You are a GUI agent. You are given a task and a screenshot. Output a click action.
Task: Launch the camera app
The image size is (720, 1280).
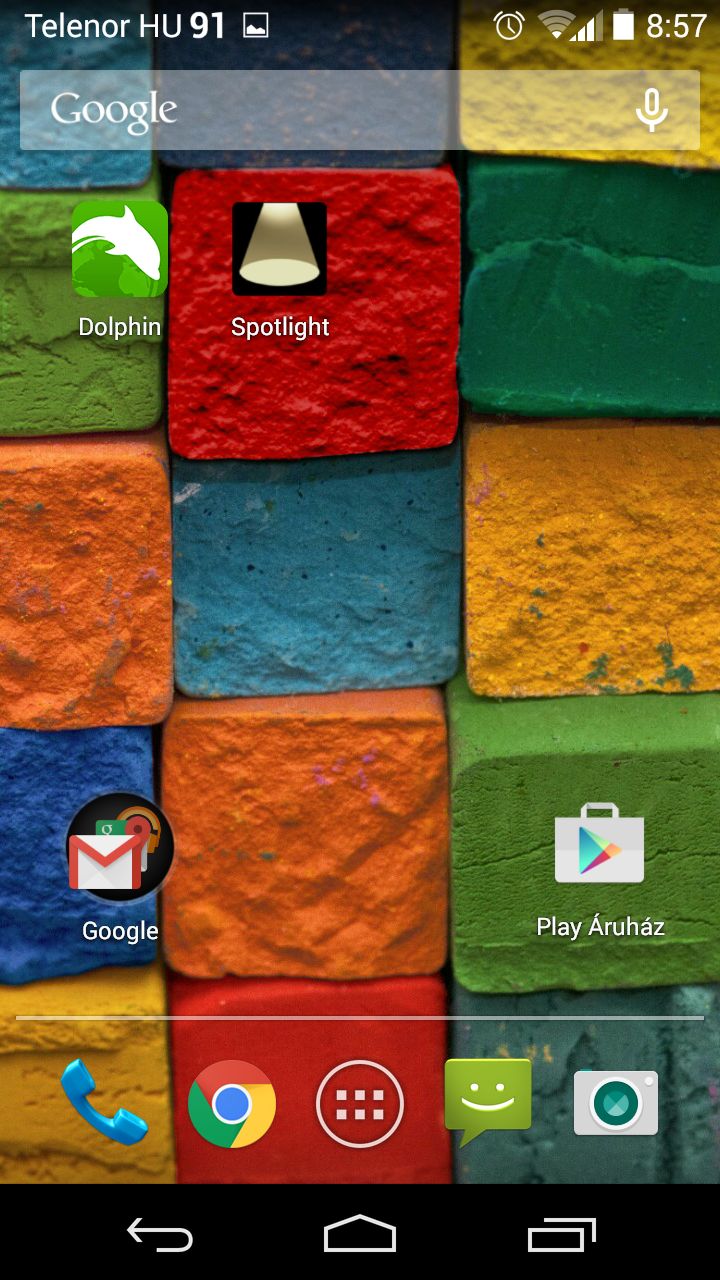point(616,1102)
